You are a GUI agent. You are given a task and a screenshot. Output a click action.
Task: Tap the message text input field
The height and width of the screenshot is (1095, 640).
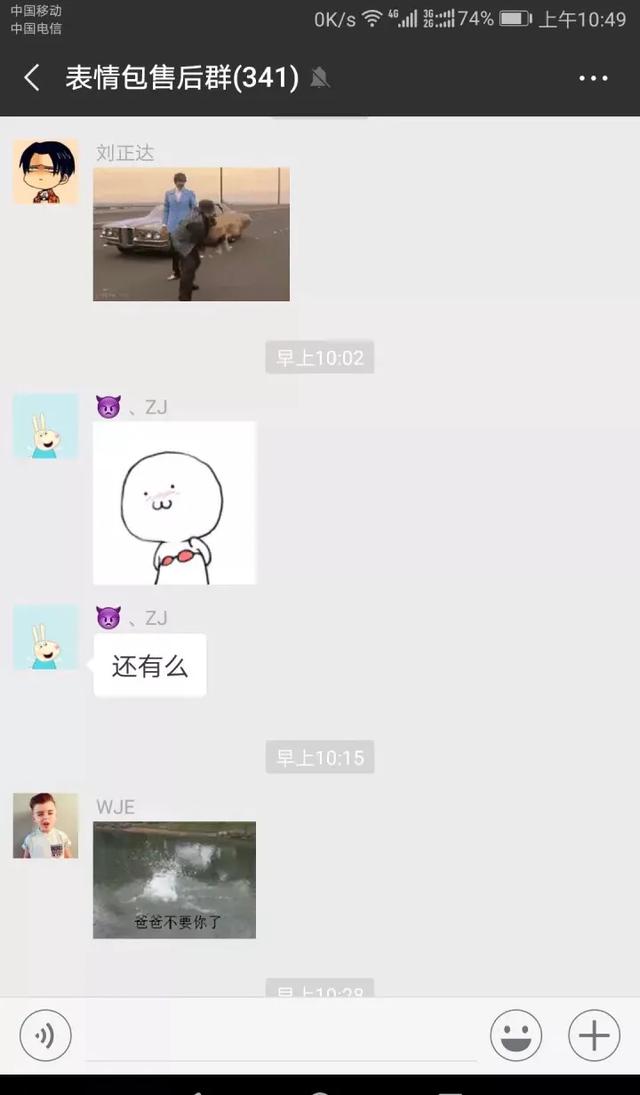[280, 1035]
